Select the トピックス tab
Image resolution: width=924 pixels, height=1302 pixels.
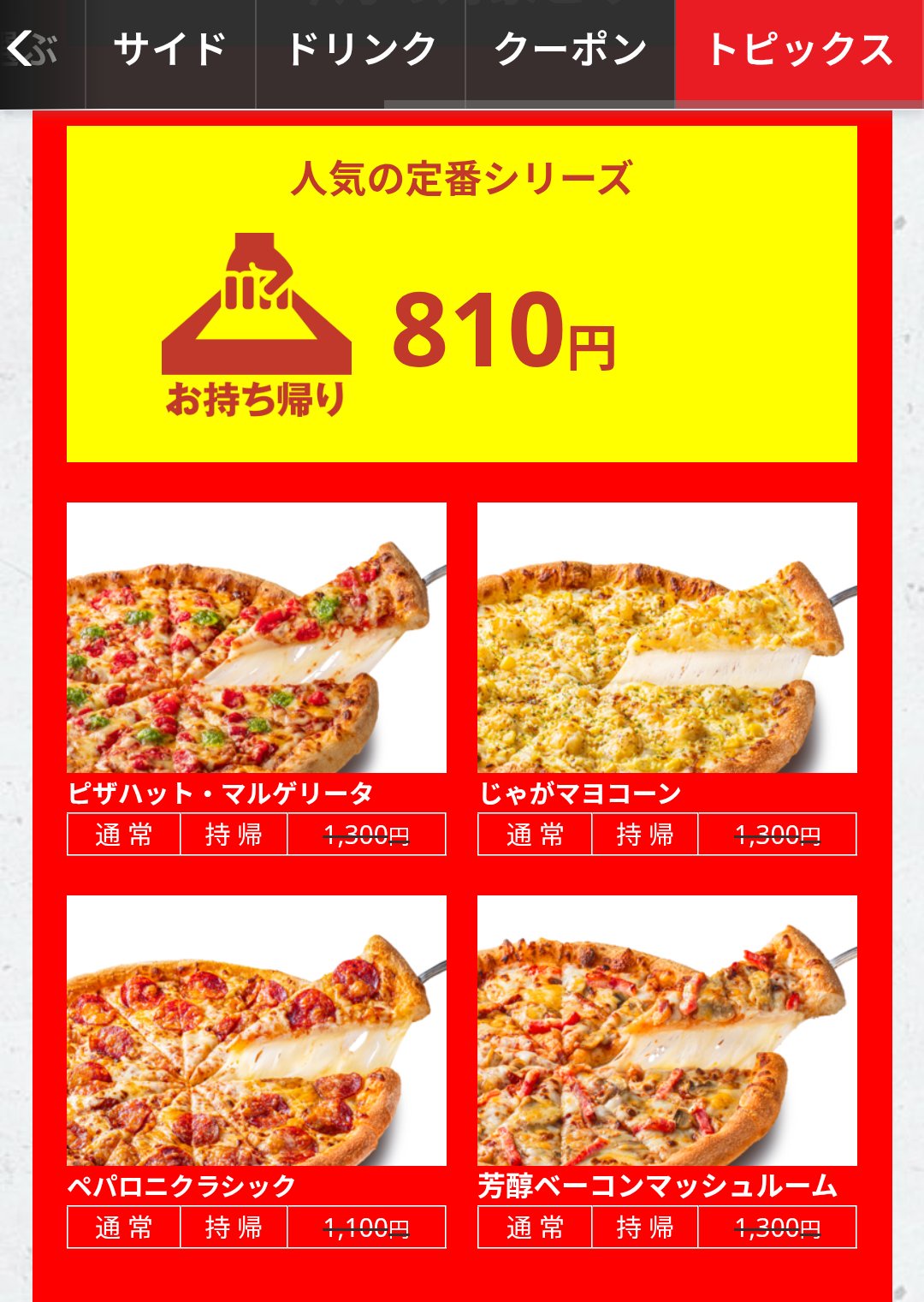pos(800,51)
